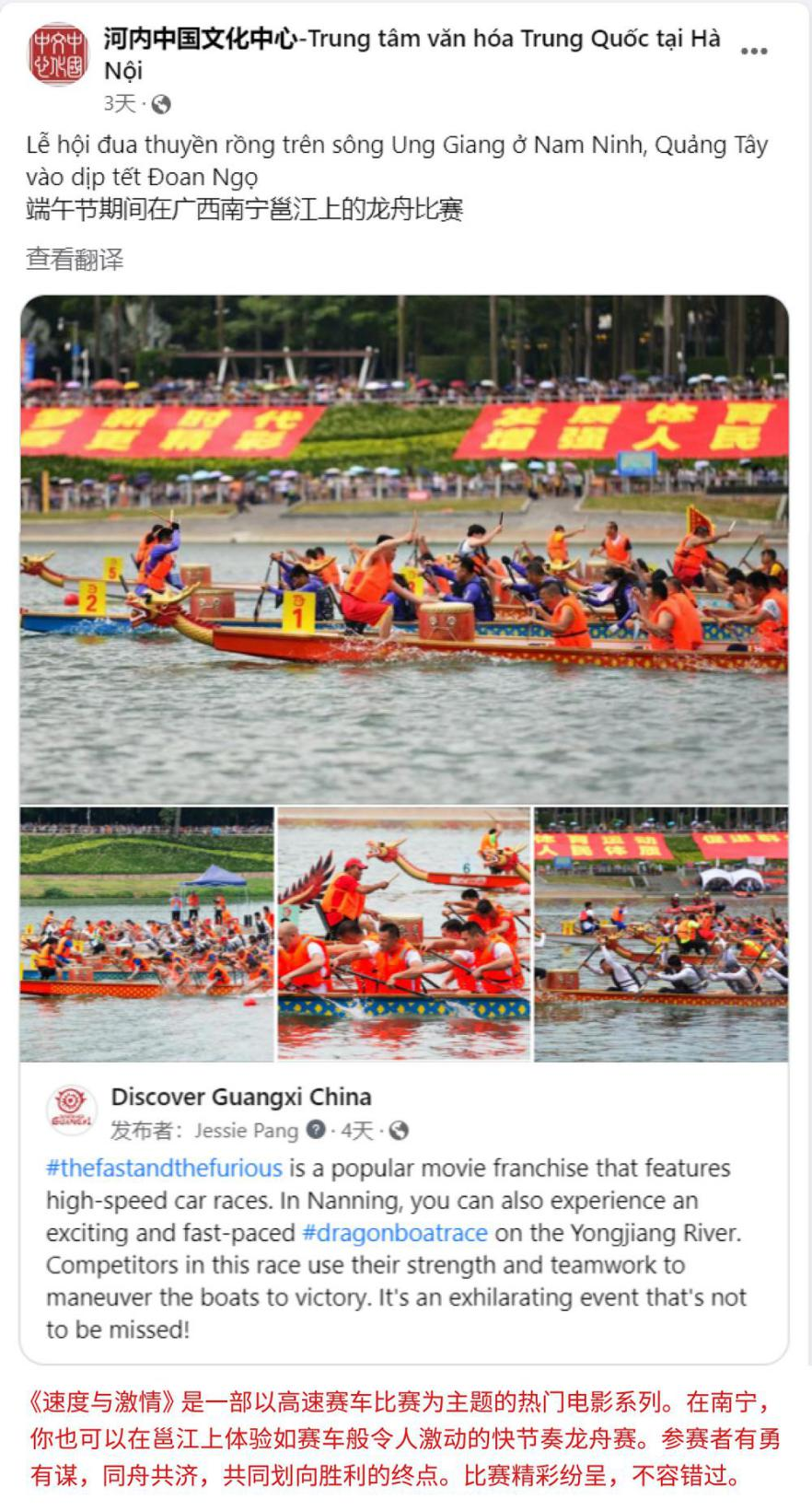Open the large dragon boat race photo
812x1511 pixels.
pyautogui.click(x=404, y=549)
